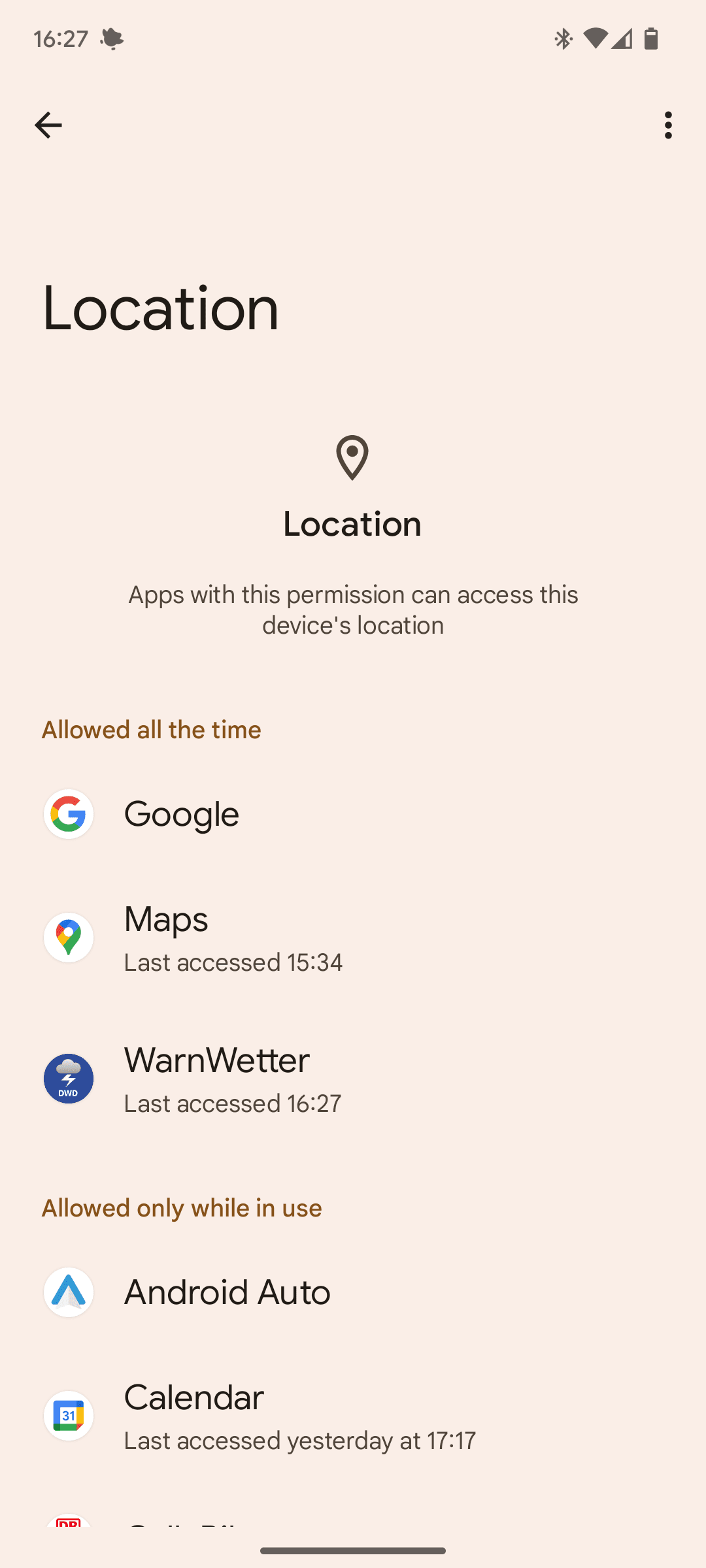The width and height of the screenshot is (706, 1568).
Task: Open the three-dot overflow menu
Action: tap(667, 125)
